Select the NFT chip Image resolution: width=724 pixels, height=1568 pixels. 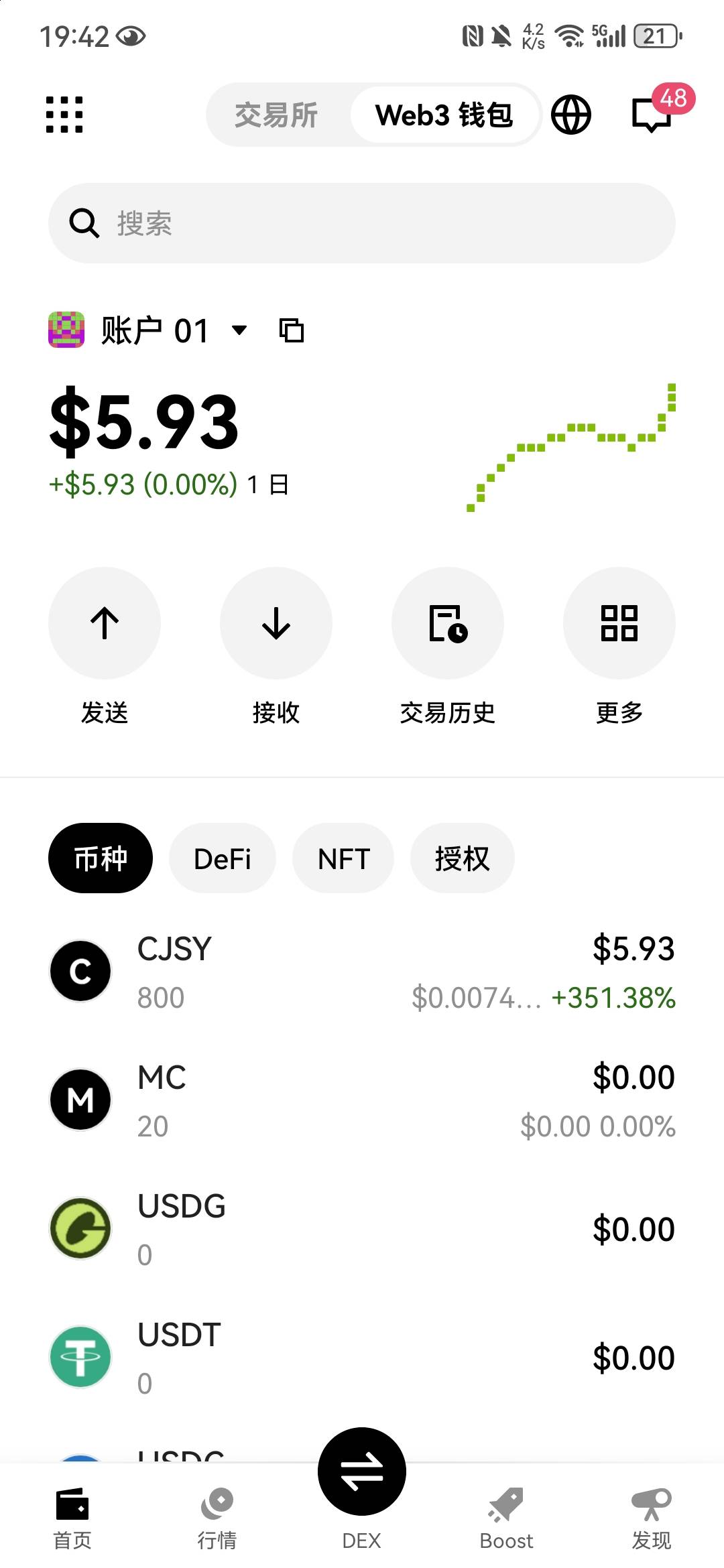pyautogui.click(x=343, y=858)
